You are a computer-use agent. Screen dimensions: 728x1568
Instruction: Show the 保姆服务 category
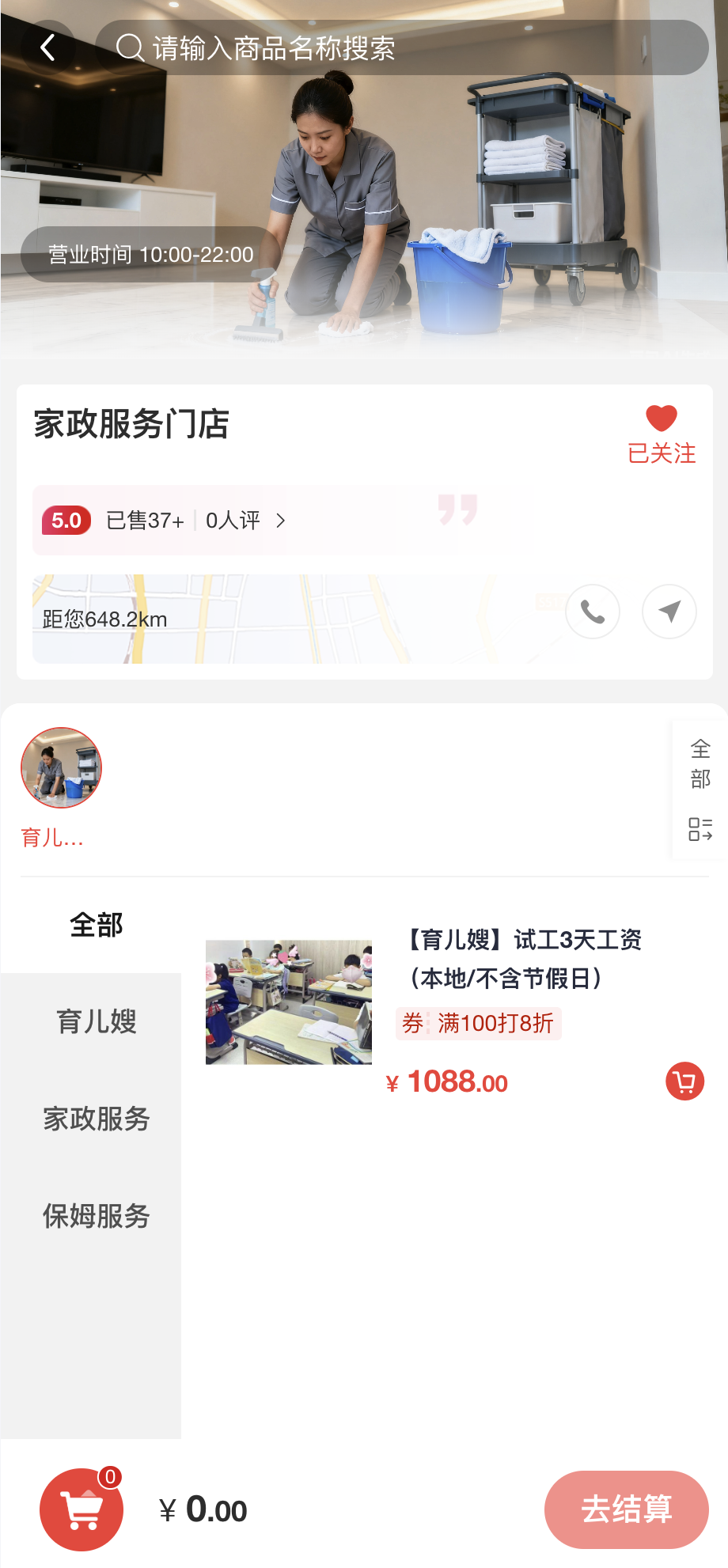[x=96, y=1216]
